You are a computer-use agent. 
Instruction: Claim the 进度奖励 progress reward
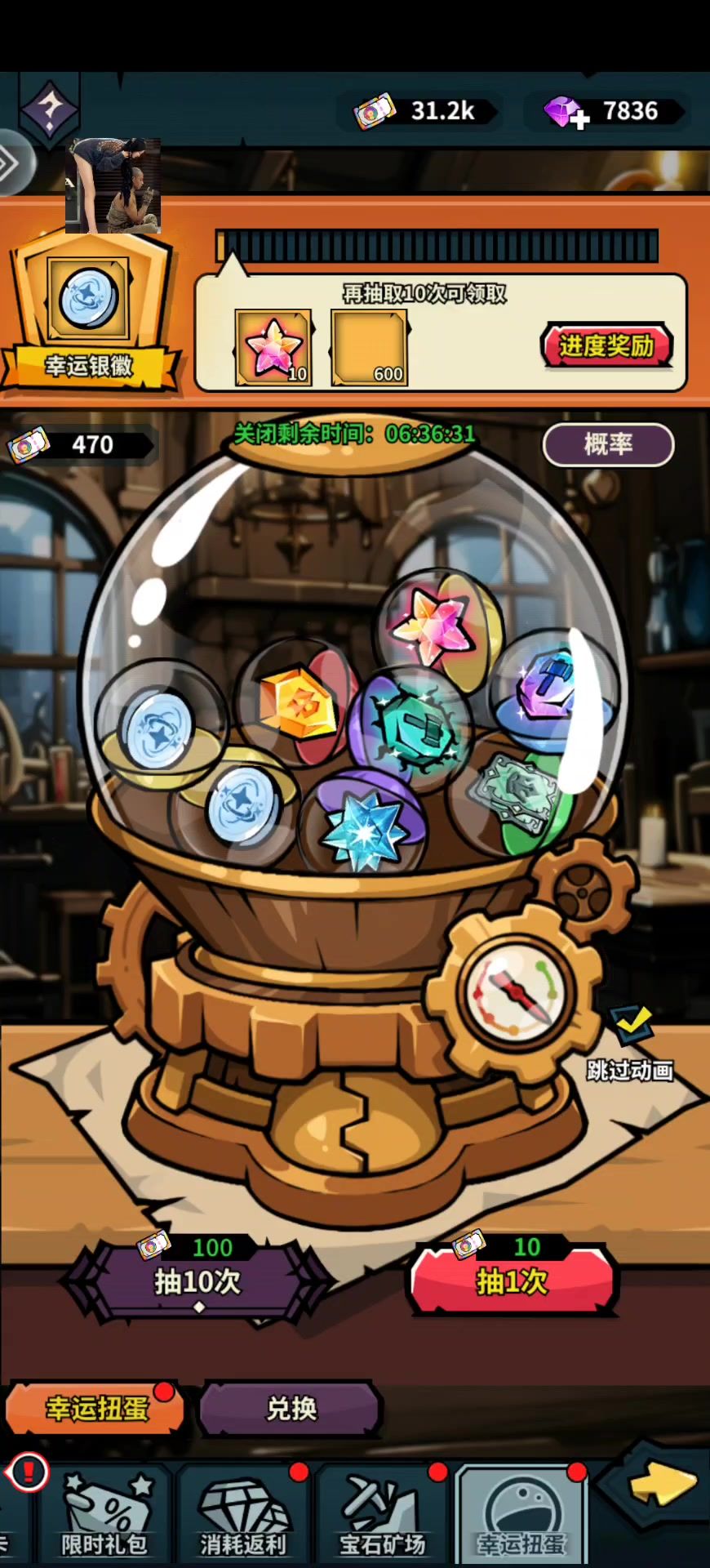pyautogui.click(x=606, y=346)
